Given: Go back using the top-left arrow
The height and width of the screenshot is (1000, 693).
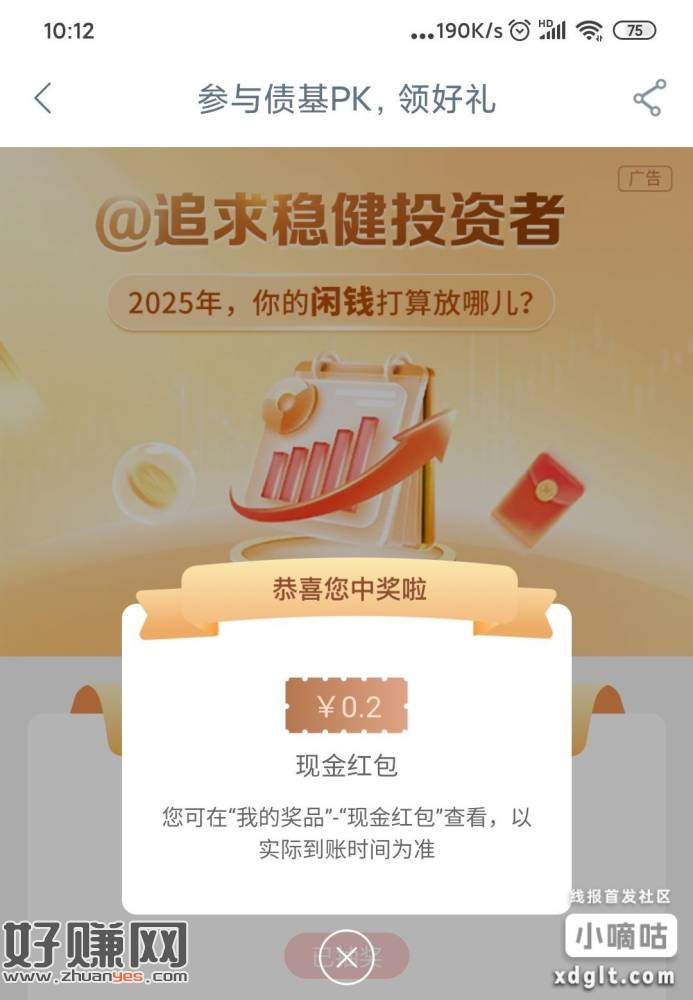Looking at the screenshot, I should tap(42, 98).
